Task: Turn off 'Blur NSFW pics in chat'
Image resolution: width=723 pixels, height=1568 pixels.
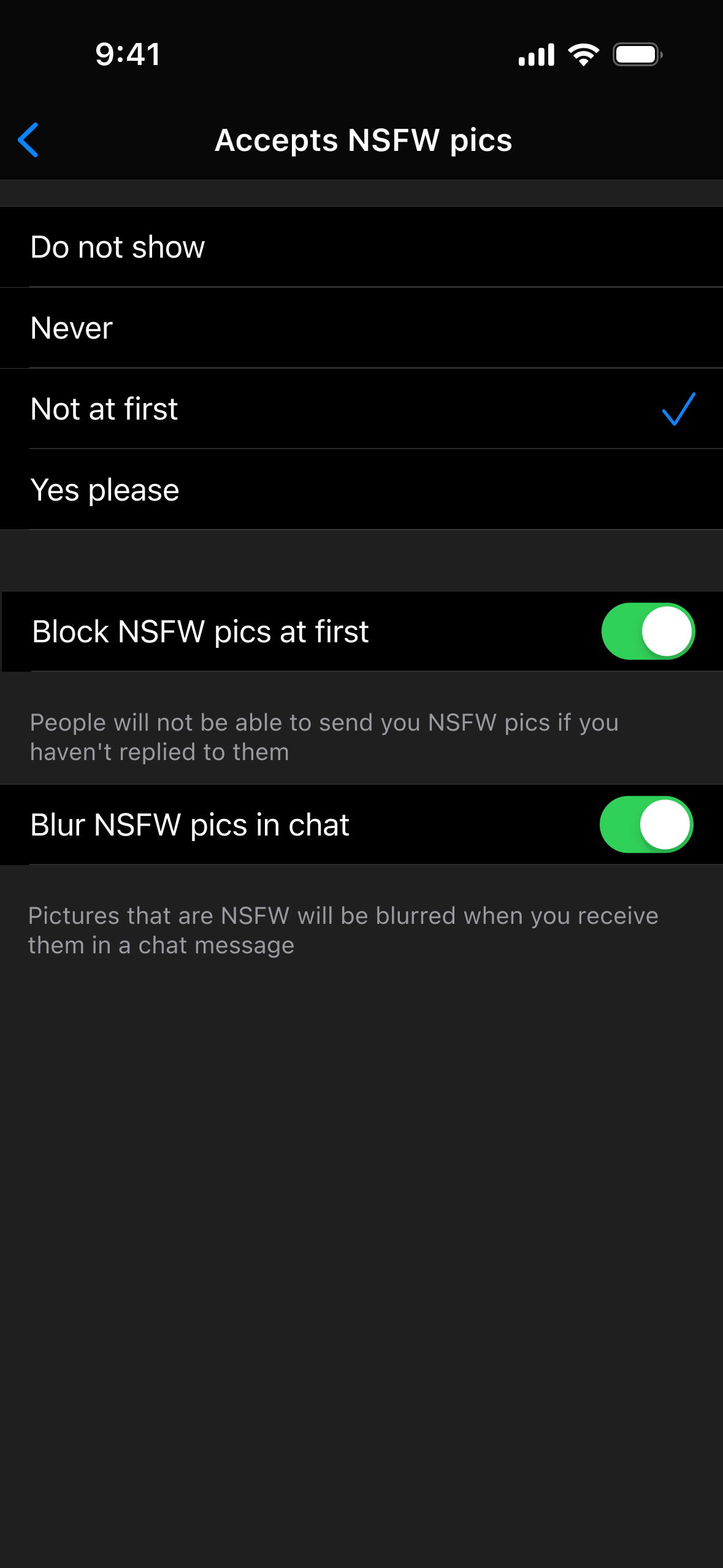Action: pyautogui.click(x=646, y=824)
